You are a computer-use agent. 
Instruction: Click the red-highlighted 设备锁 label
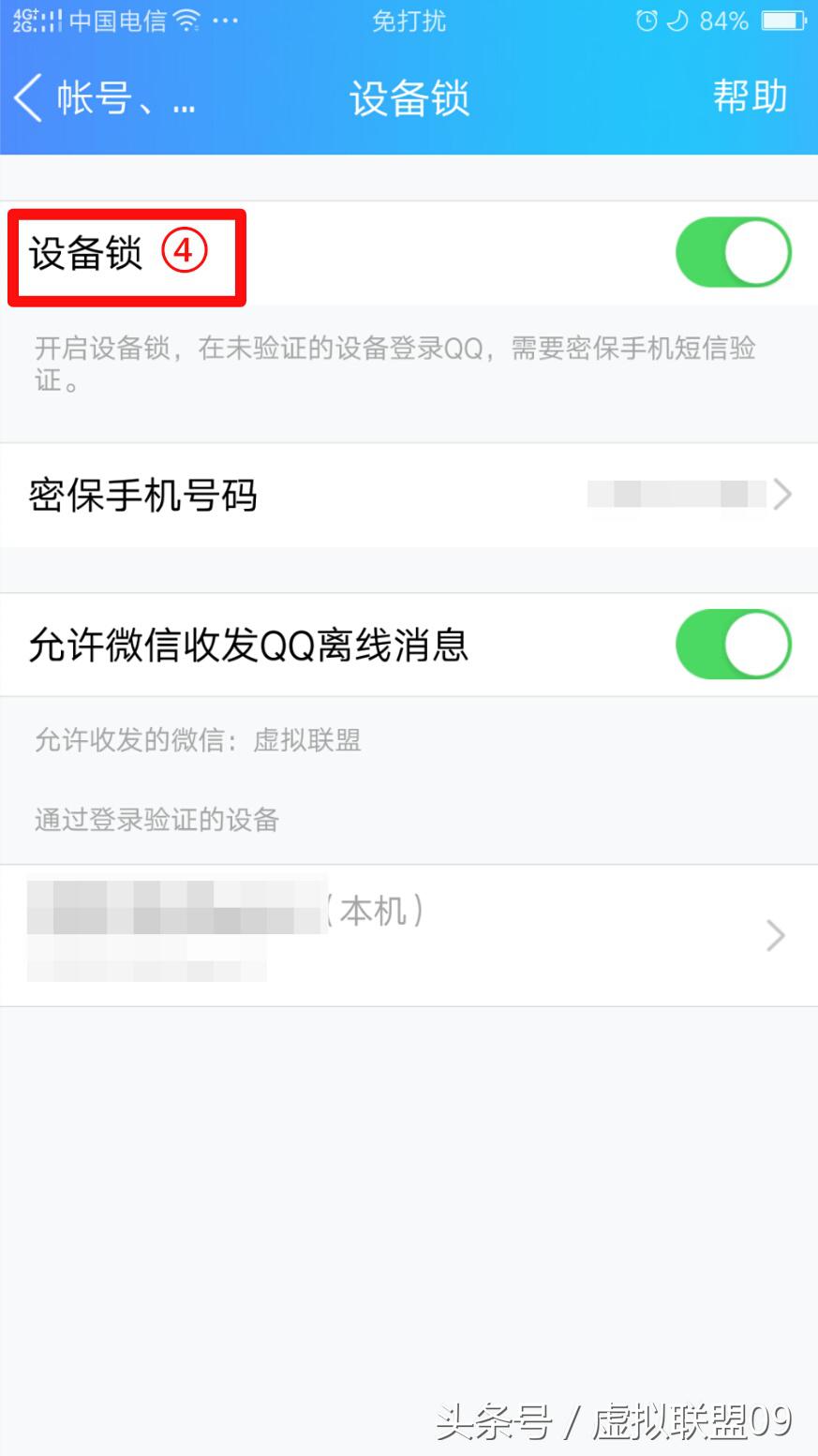84,251
